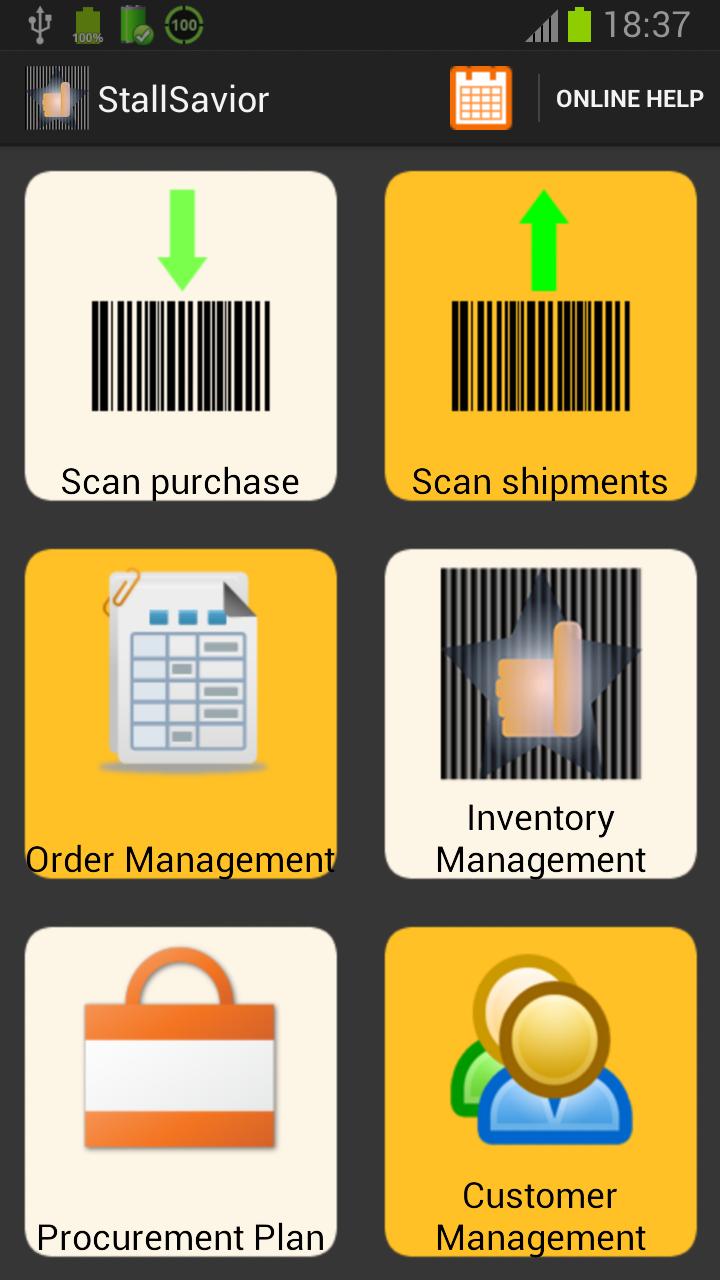This screenshot has width=720, height=1280.
Task: View the Procurement Plan
Action: pyautogui.click(x=180, y=1091)
